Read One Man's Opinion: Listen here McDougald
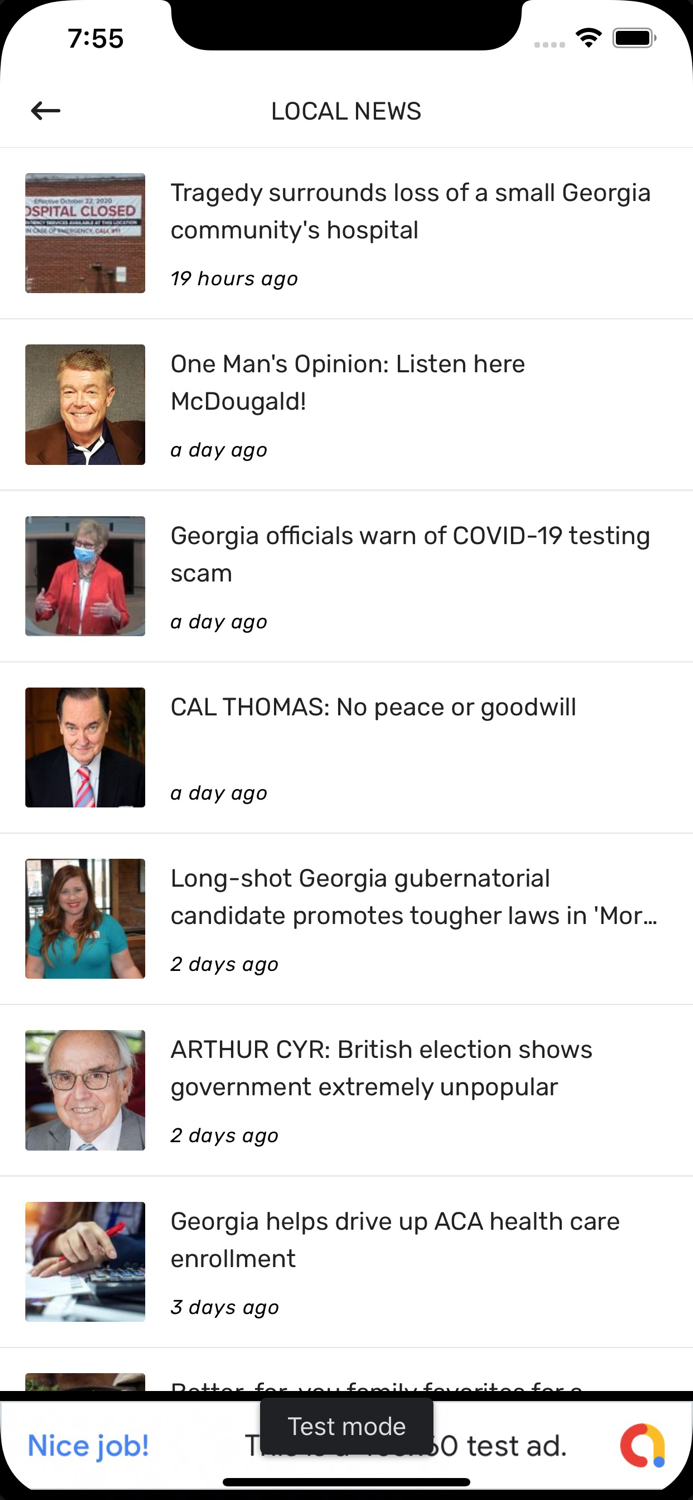Screen dimensions: 693x1500 (x=348, y=383)
